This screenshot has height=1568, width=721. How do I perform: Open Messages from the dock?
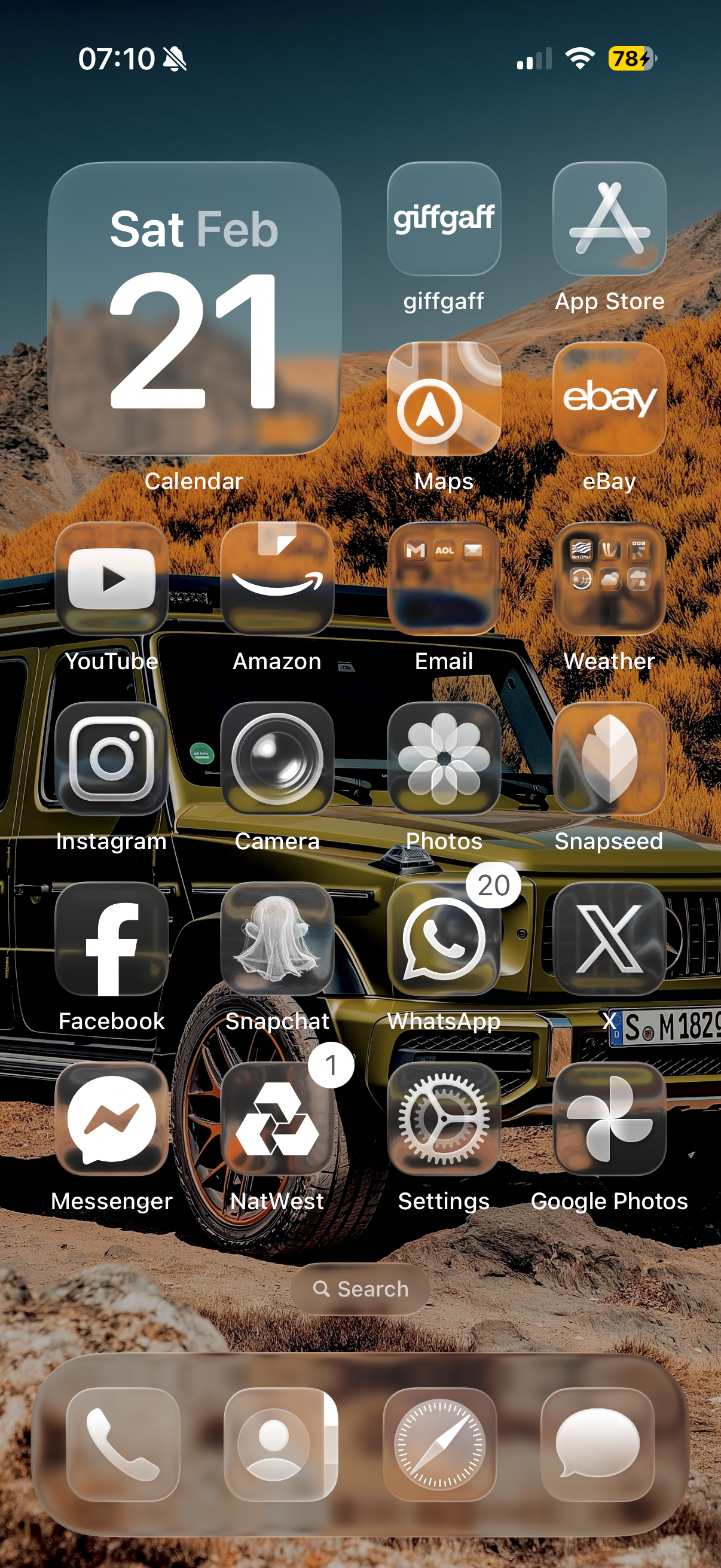pyautogui.click(x=598, y=1444)
